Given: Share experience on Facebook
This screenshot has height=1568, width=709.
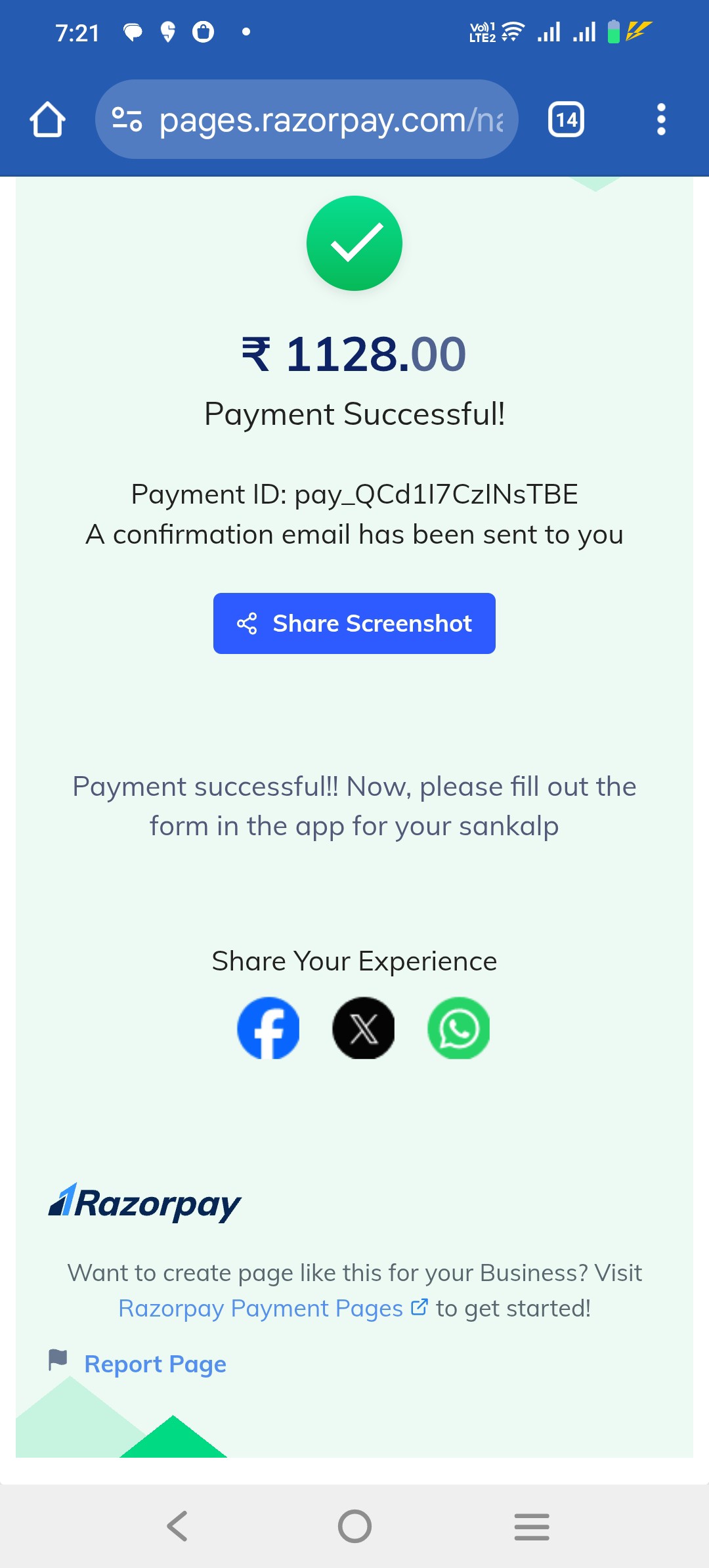Looking at the screenshot, I should 268,1028.
